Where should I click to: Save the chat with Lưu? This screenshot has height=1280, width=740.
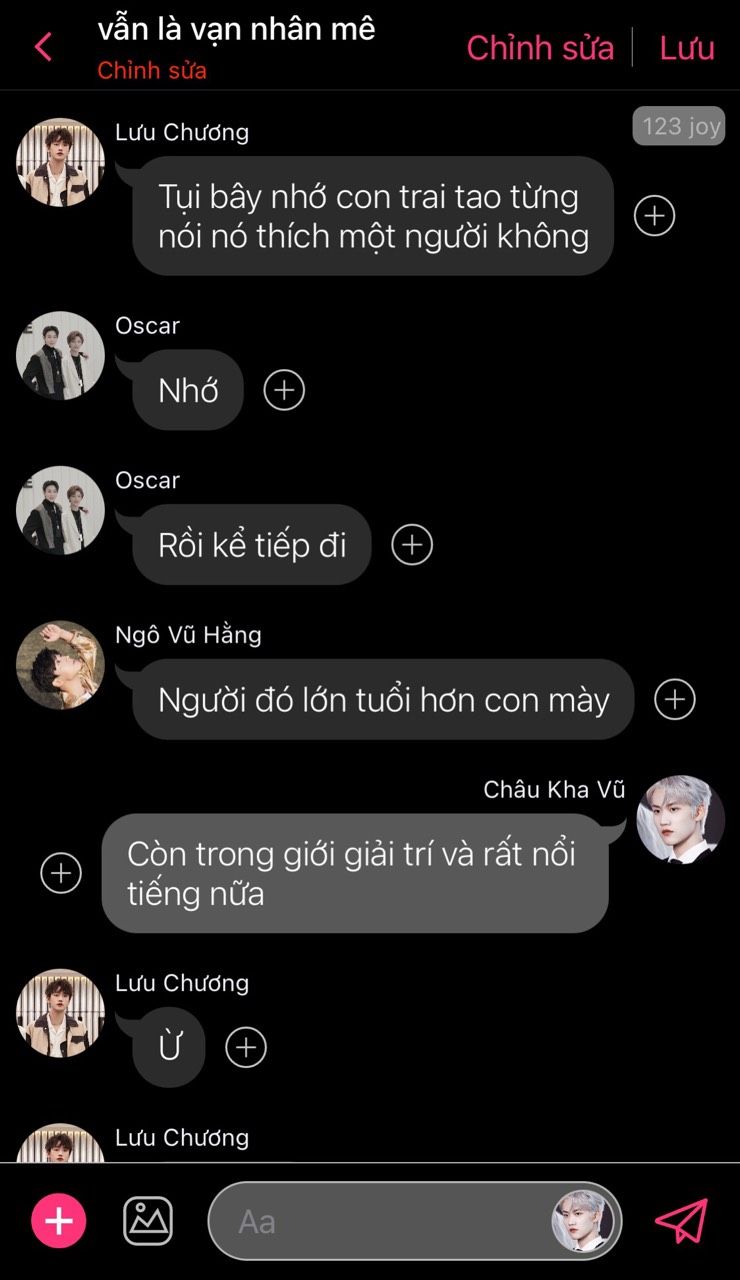(687, 47)
